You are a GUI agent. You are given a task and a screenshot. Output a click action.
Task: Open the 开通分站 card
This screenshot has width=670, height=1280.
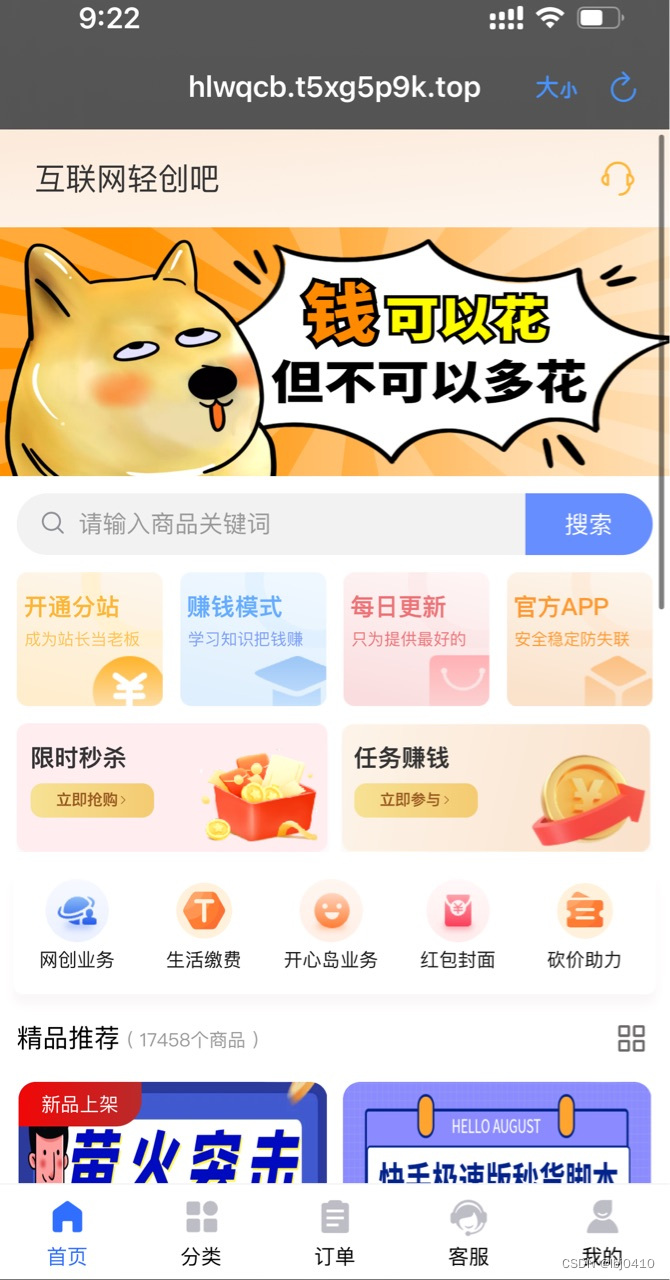pos(90,639)
